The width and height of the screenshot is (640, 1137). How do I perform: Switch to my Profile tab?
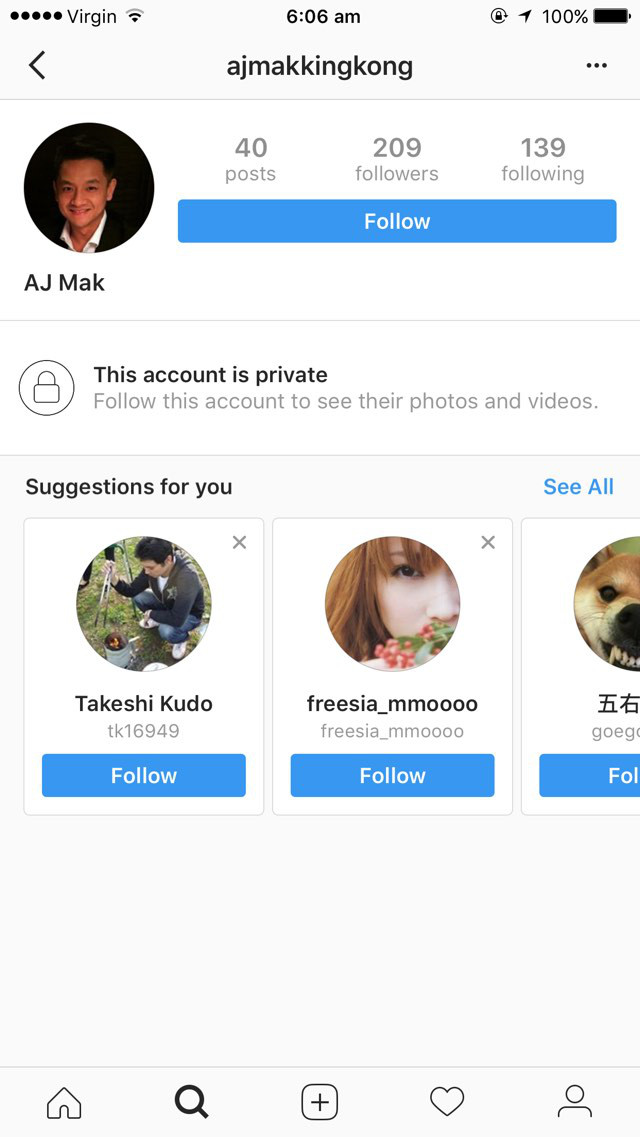[x=574, y=1102]
